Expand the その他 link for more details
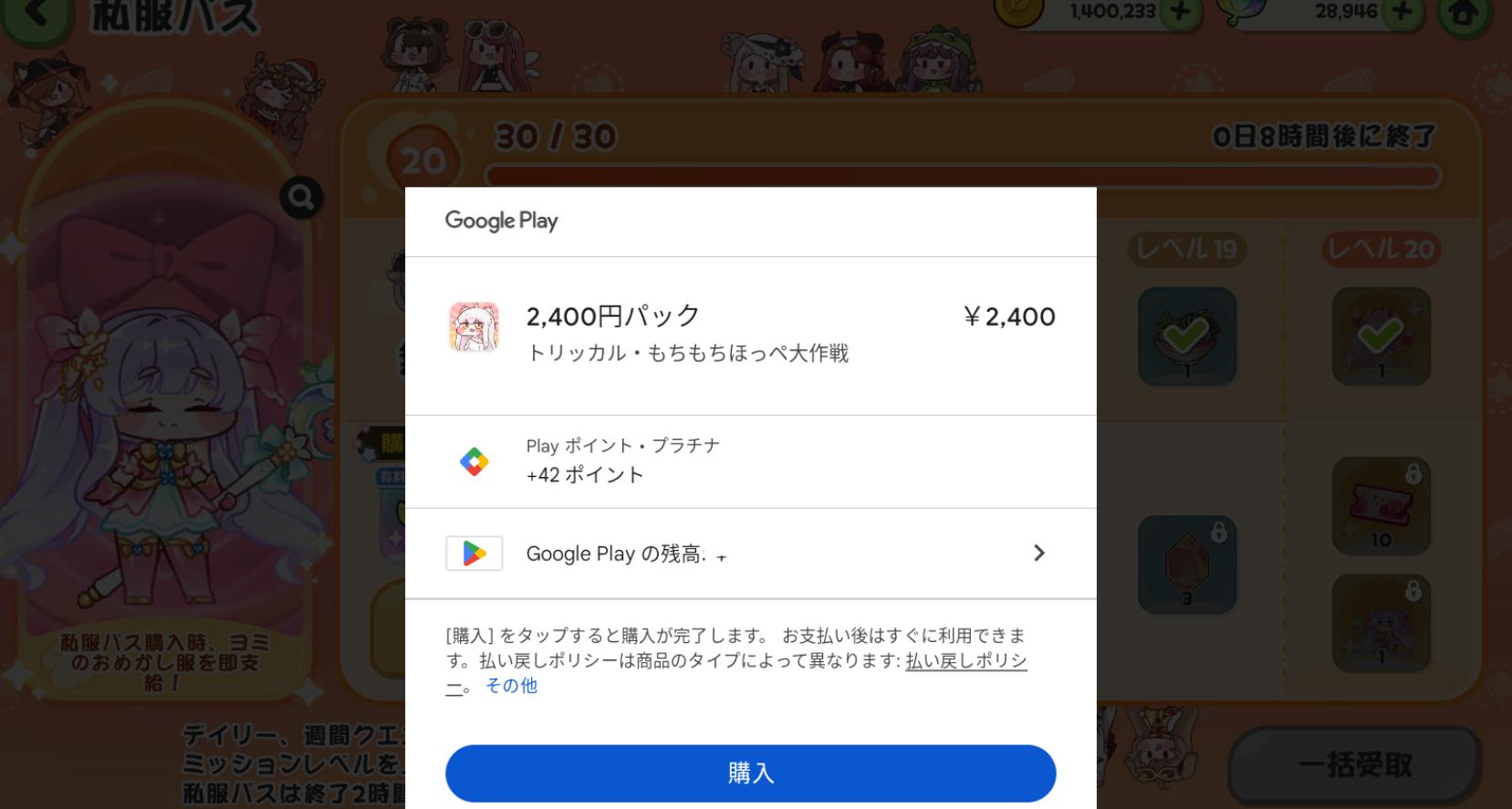The height and width of the screenshot is (809, 1512). tap(511, 686)
